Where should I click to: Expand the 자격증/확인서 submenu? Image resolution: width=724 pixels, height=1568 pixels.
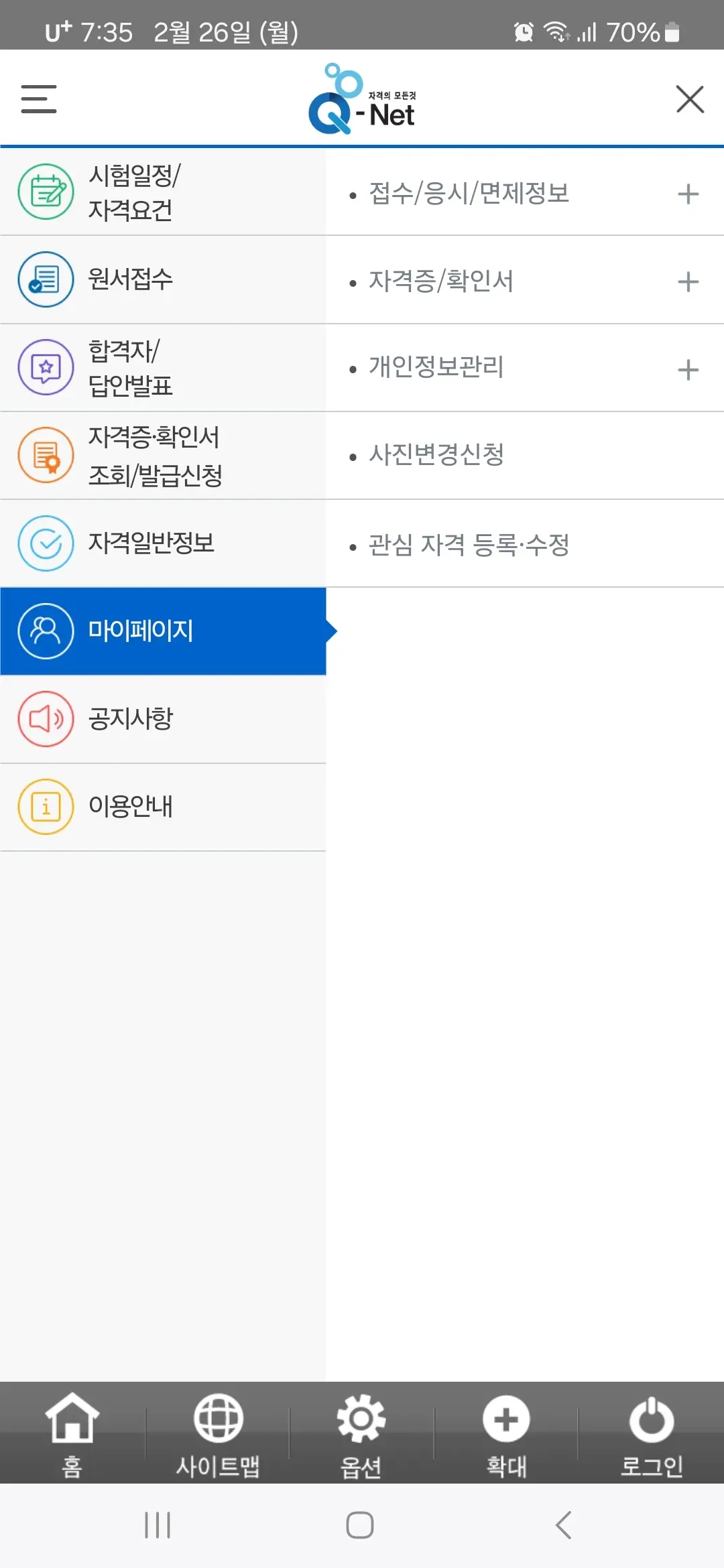[688, 281]
